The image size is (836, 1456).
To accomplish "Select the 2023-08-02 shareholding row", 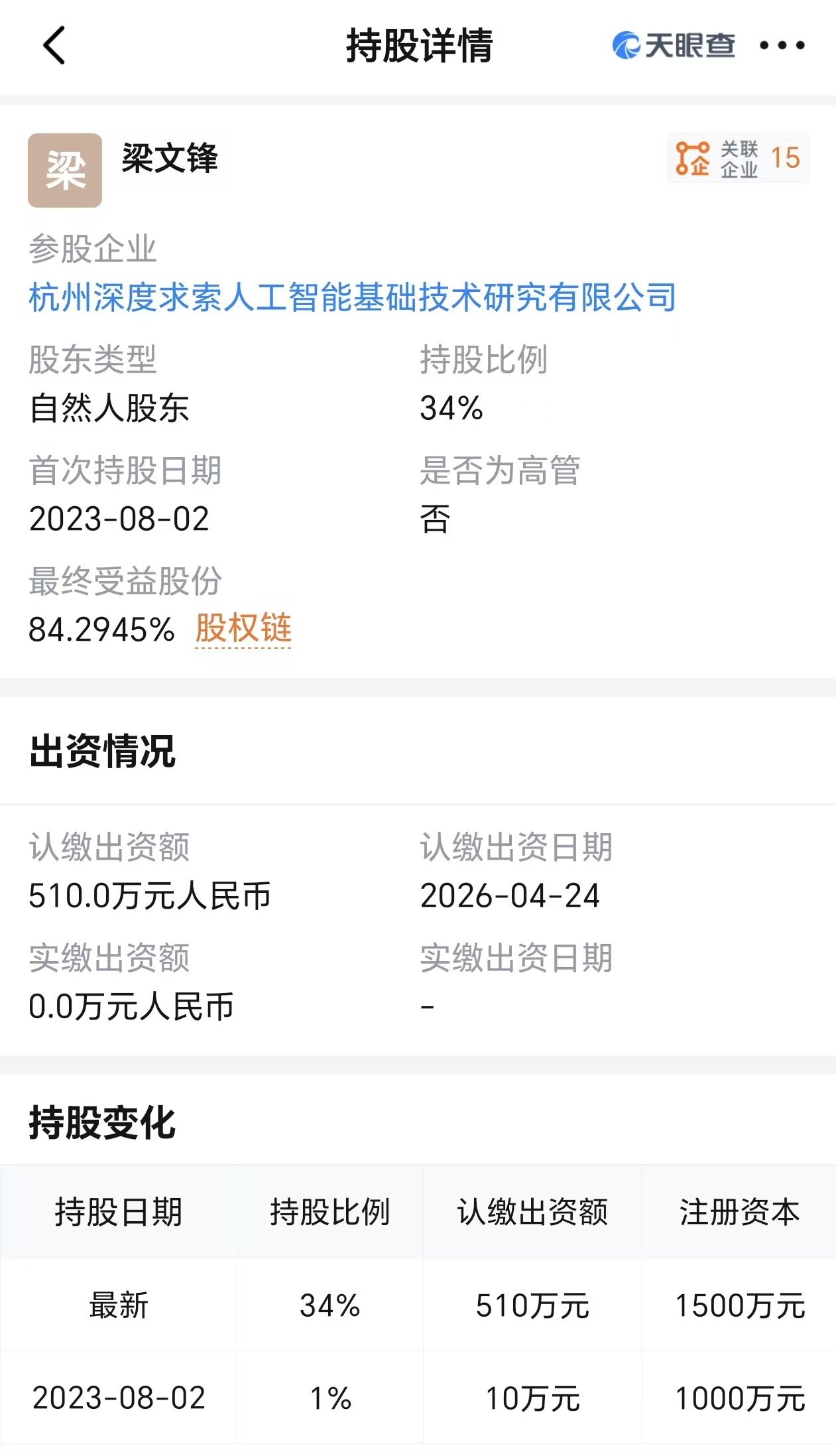I will pos(118,1400).
